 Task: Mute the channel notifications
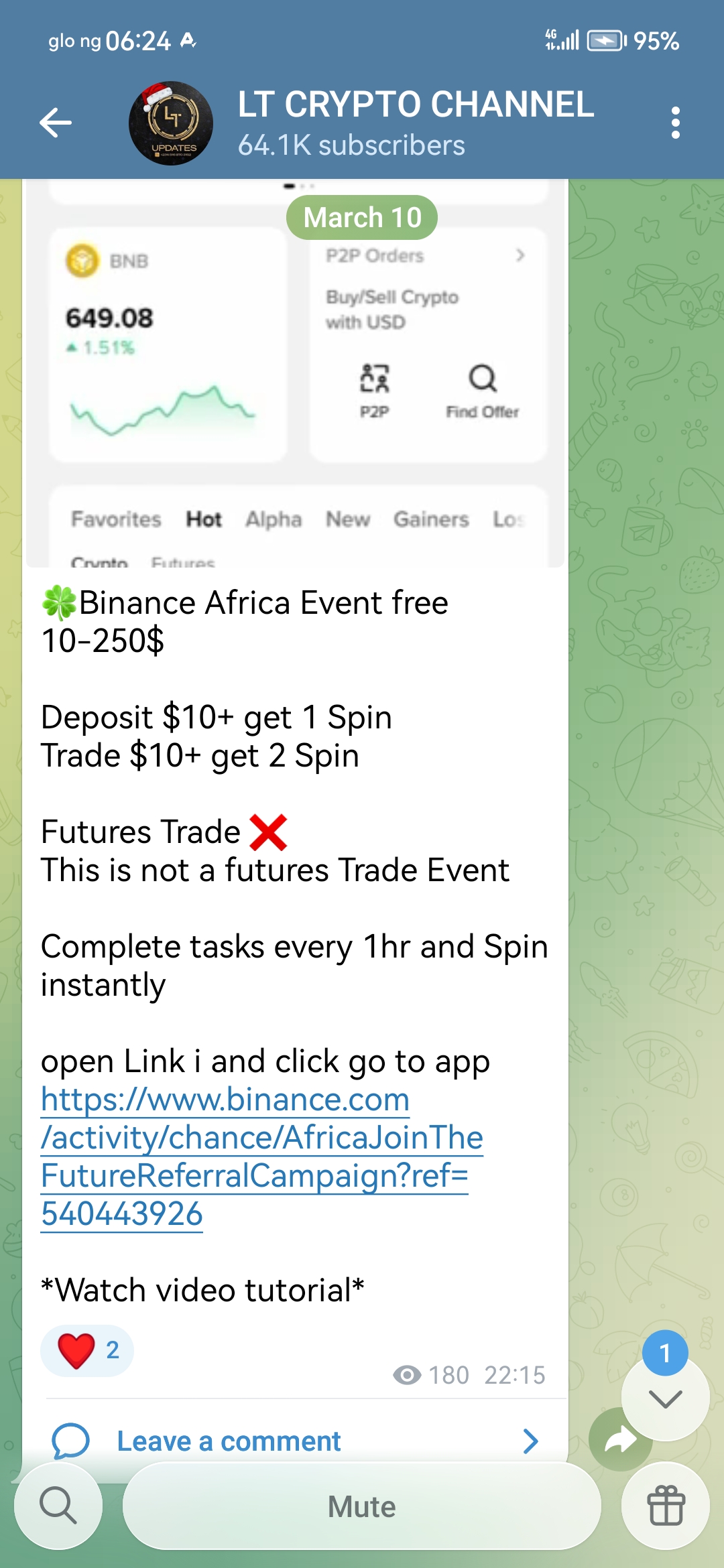(x=362, y=1506)
